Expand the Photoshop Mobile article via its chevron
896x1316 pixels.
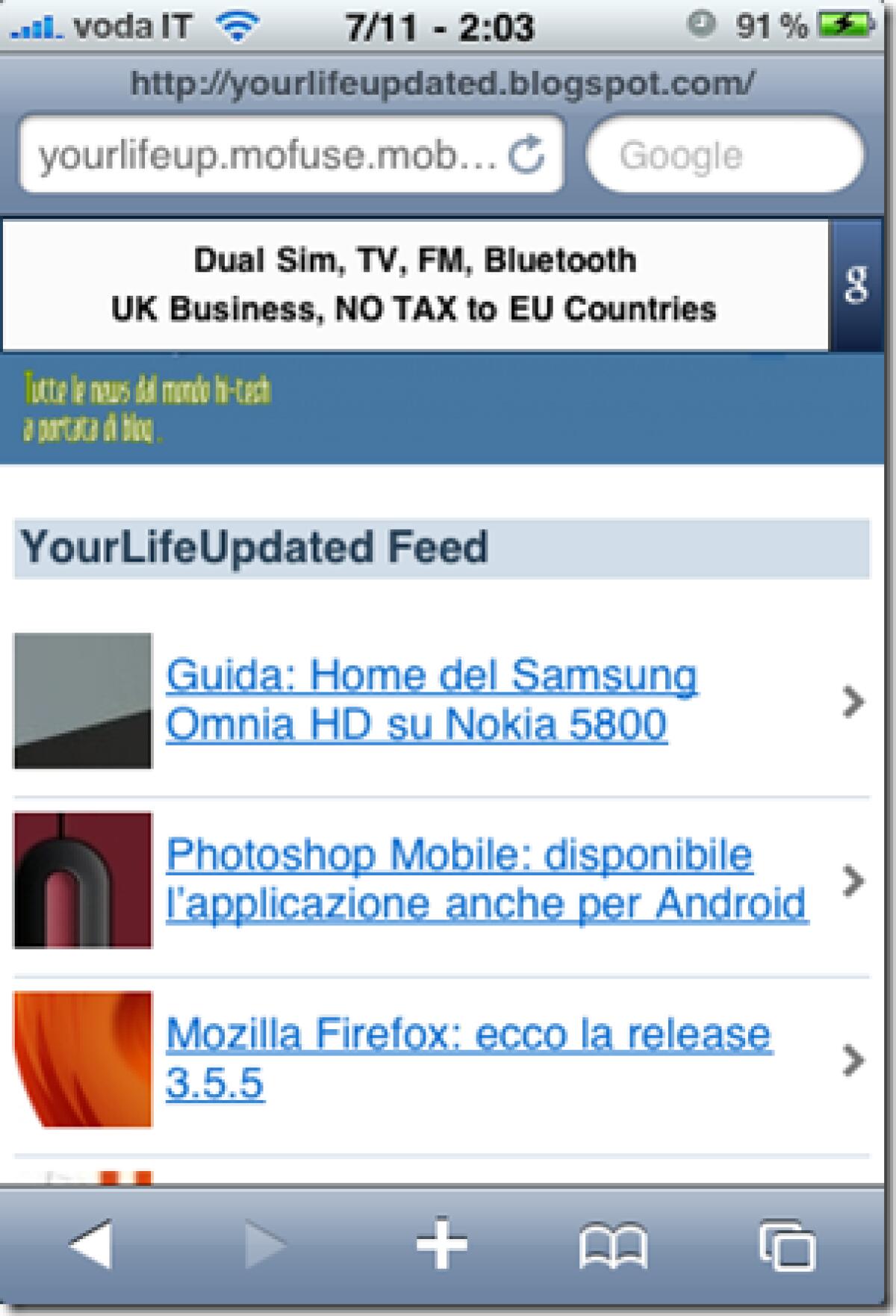tap(851, 881)
